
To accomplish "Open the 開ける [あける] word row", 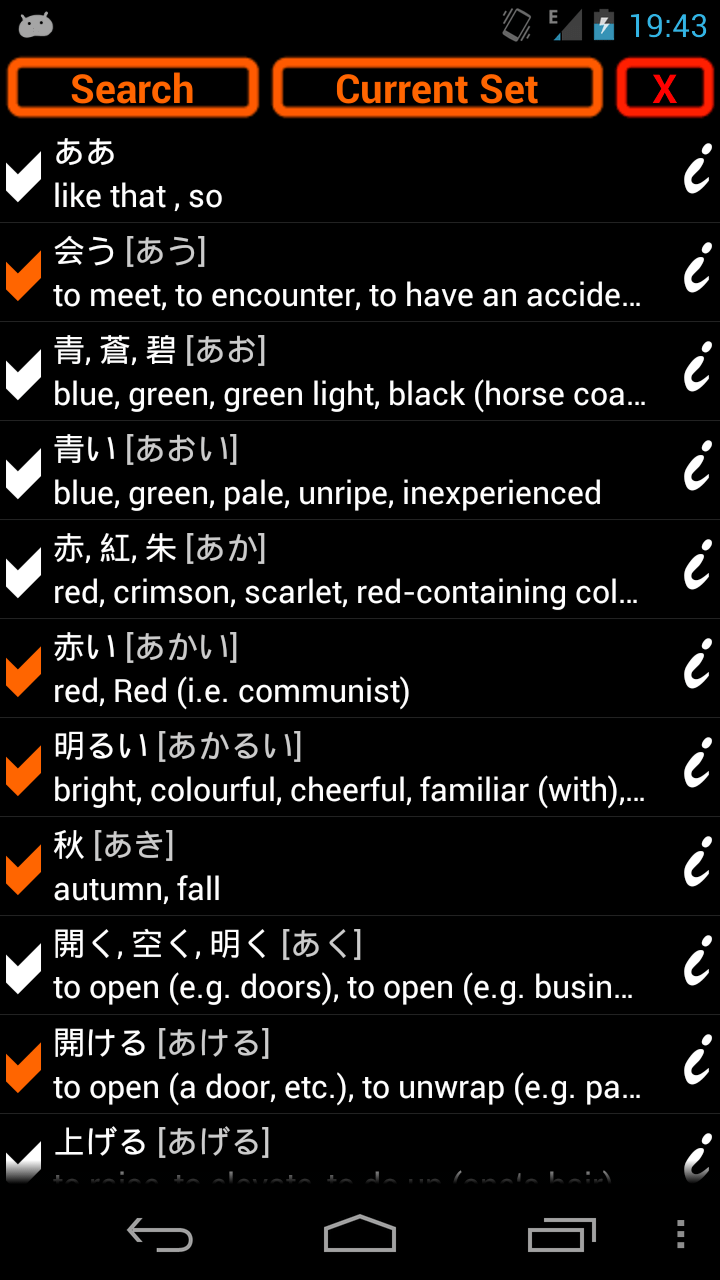I will (x=340, y=1065).
